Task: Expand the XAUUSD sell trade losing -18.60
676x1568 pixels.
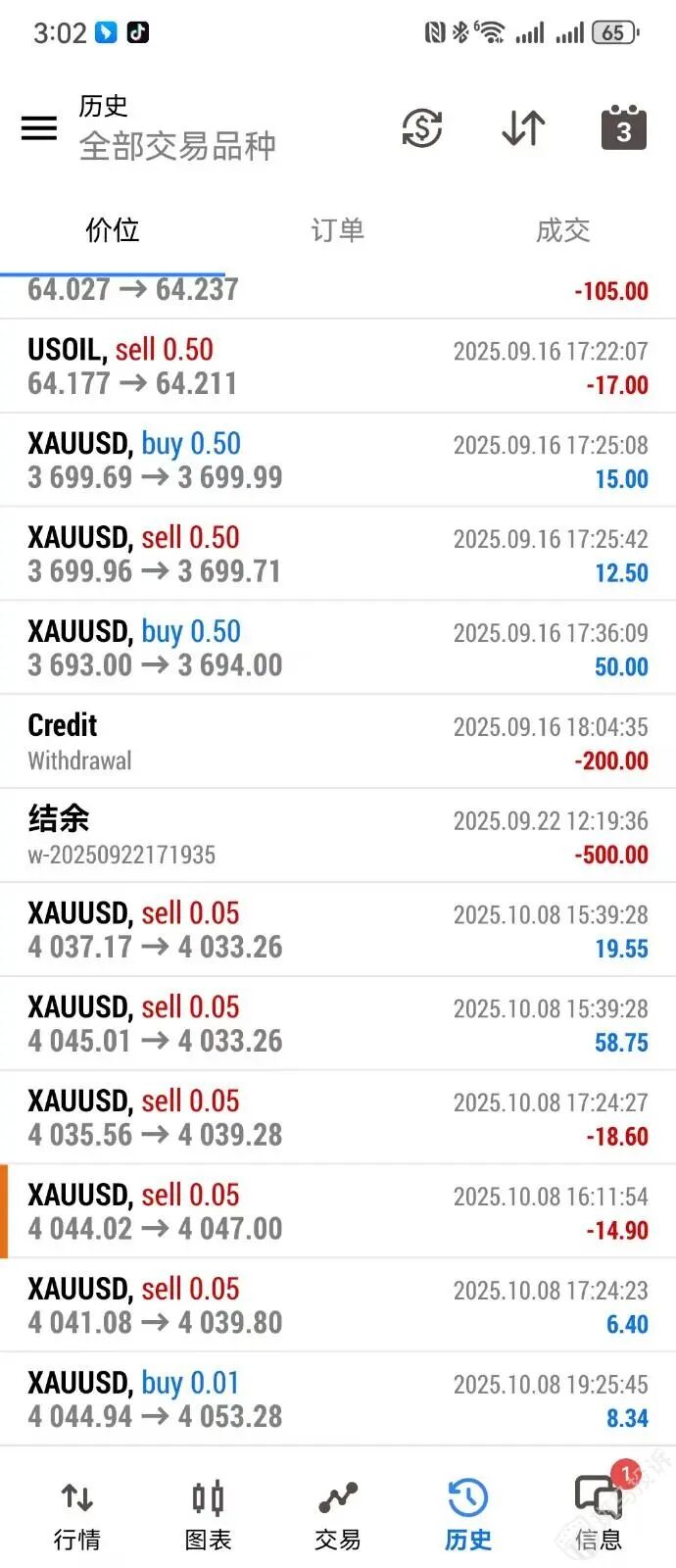Action: (338, 1118)
